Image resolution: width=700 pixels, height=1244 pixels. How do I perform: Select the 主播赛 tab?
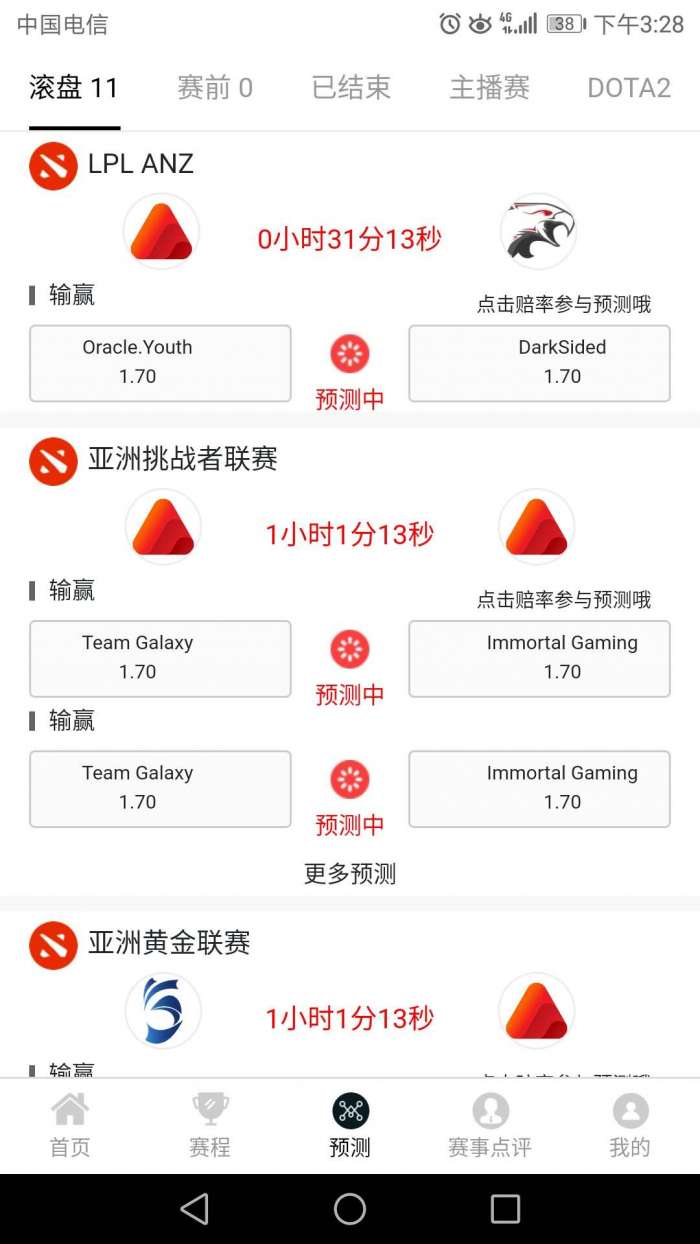tap(489, 88)
